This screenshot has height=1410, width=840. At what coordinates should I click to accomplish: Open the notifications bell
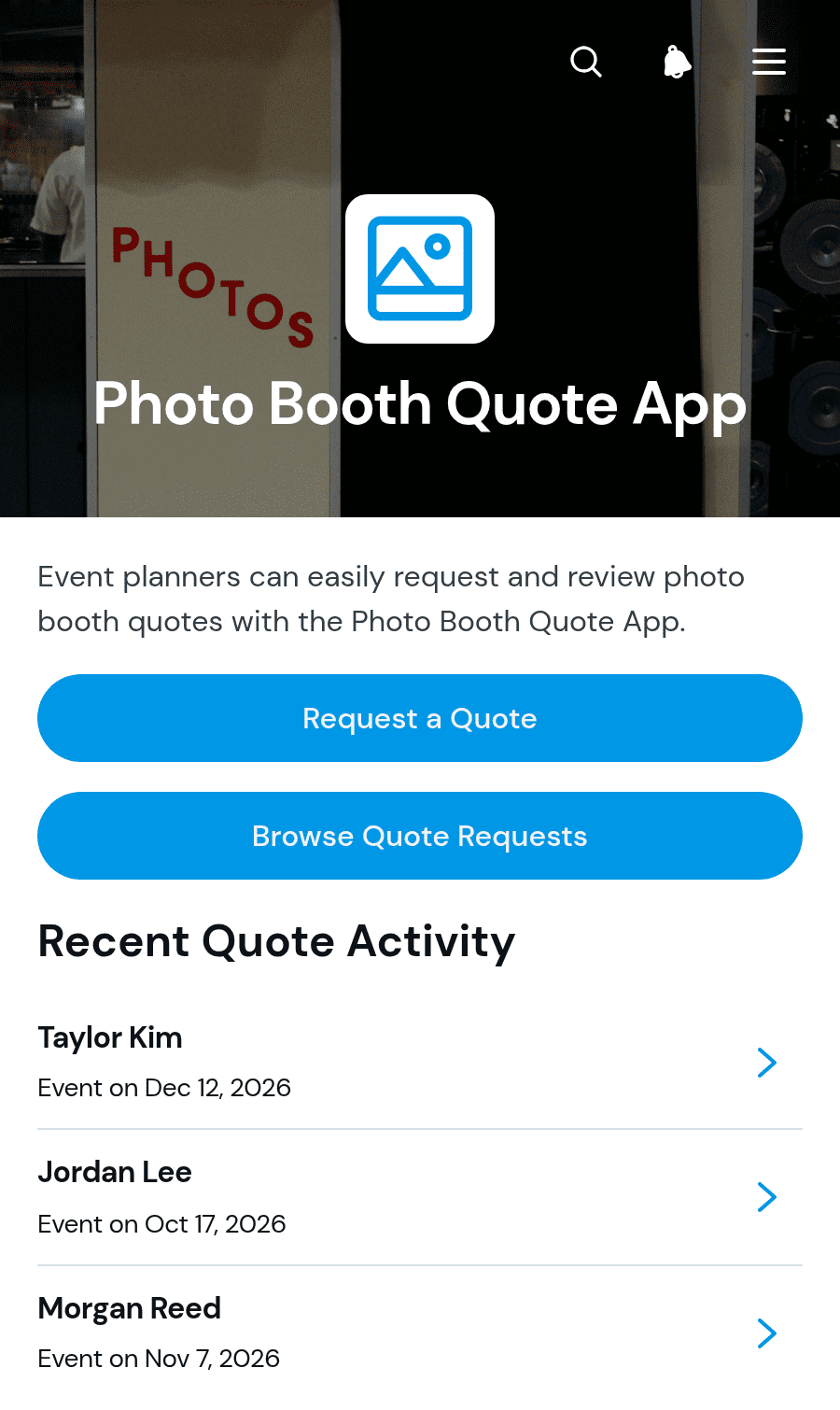tap(678, 62)
